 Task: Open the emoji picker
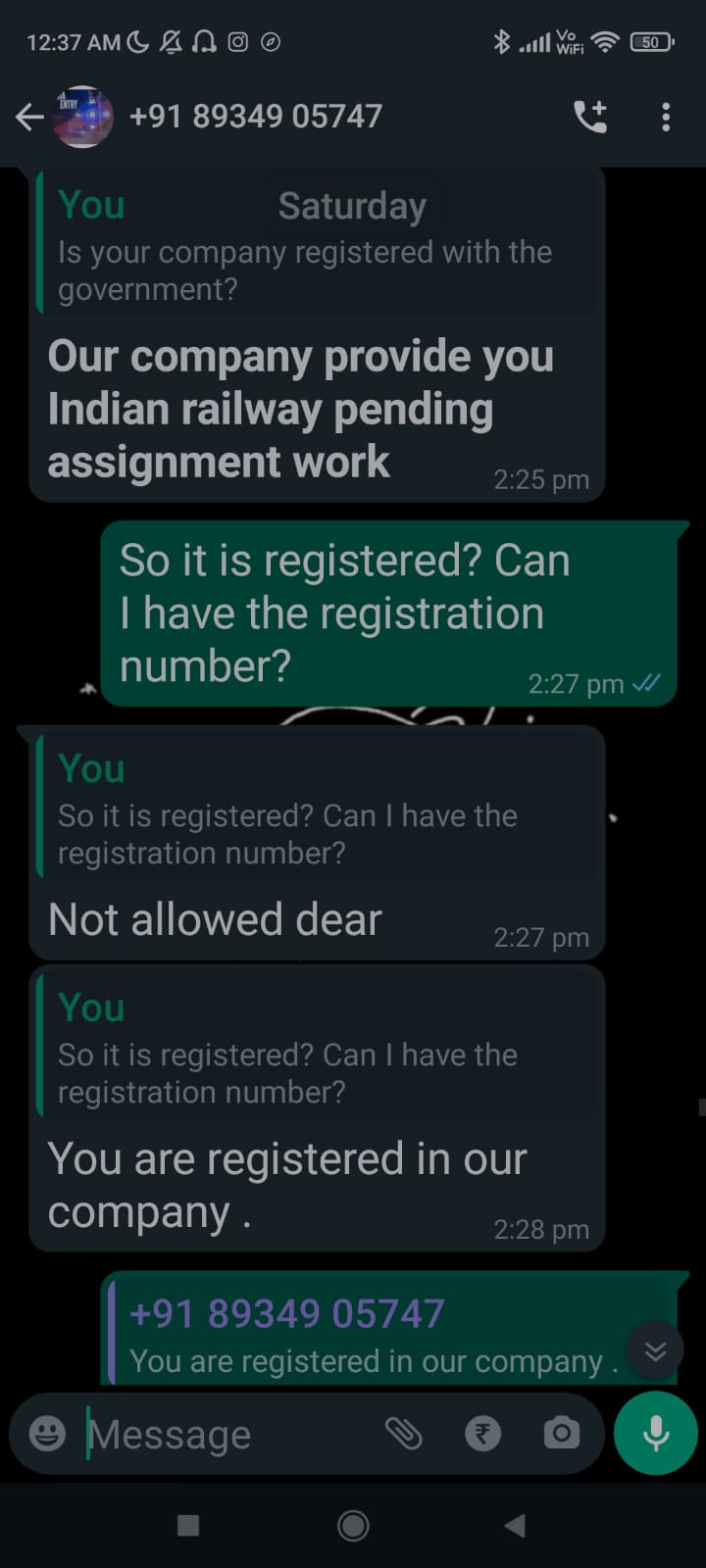click(x=47, y=1434)
